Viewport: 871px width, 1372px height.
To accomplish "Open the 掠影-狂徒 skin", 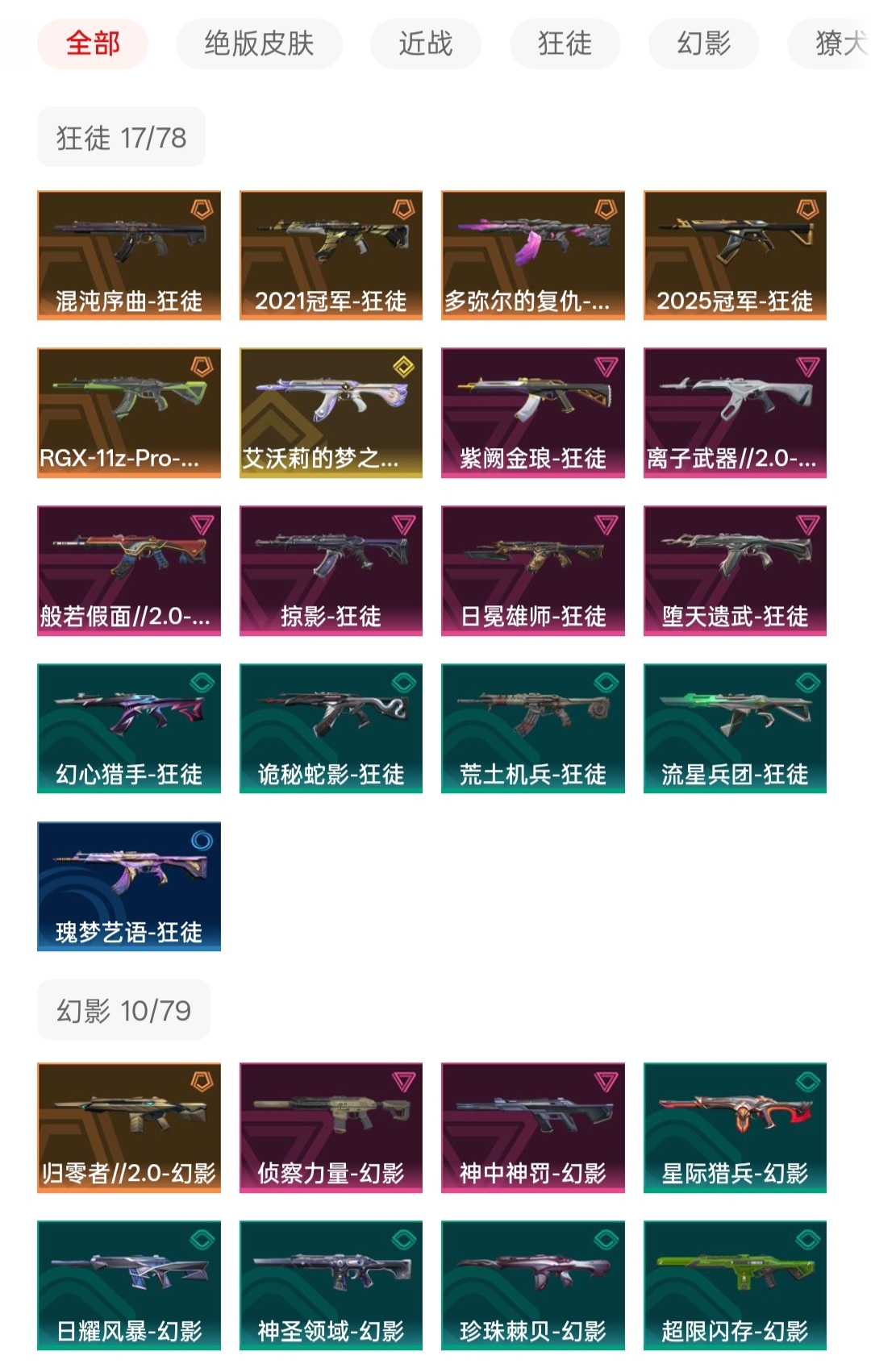I will [x=331, y=571].
